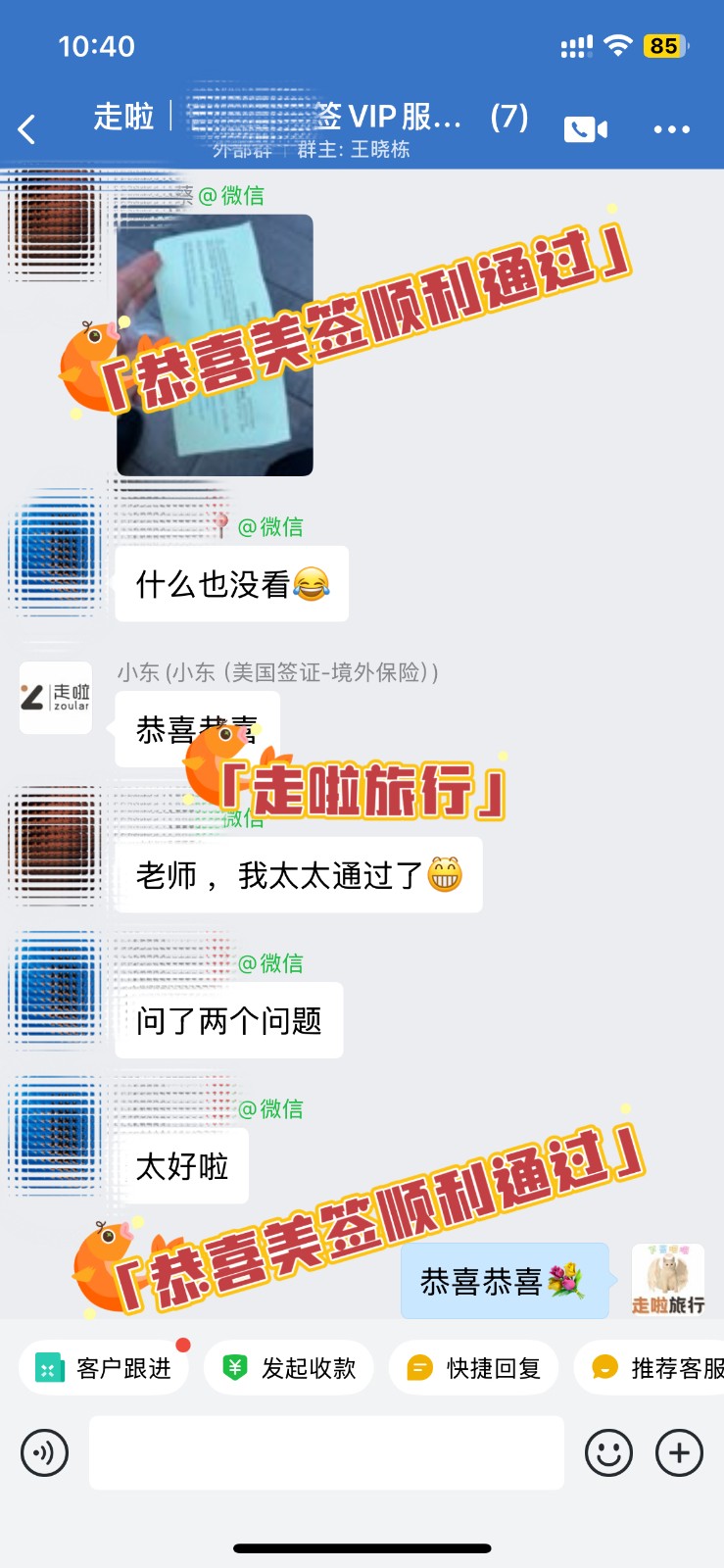Open the emoji picker
724x1568 pixels.
pyautogui.click(x=608, y=1452)
